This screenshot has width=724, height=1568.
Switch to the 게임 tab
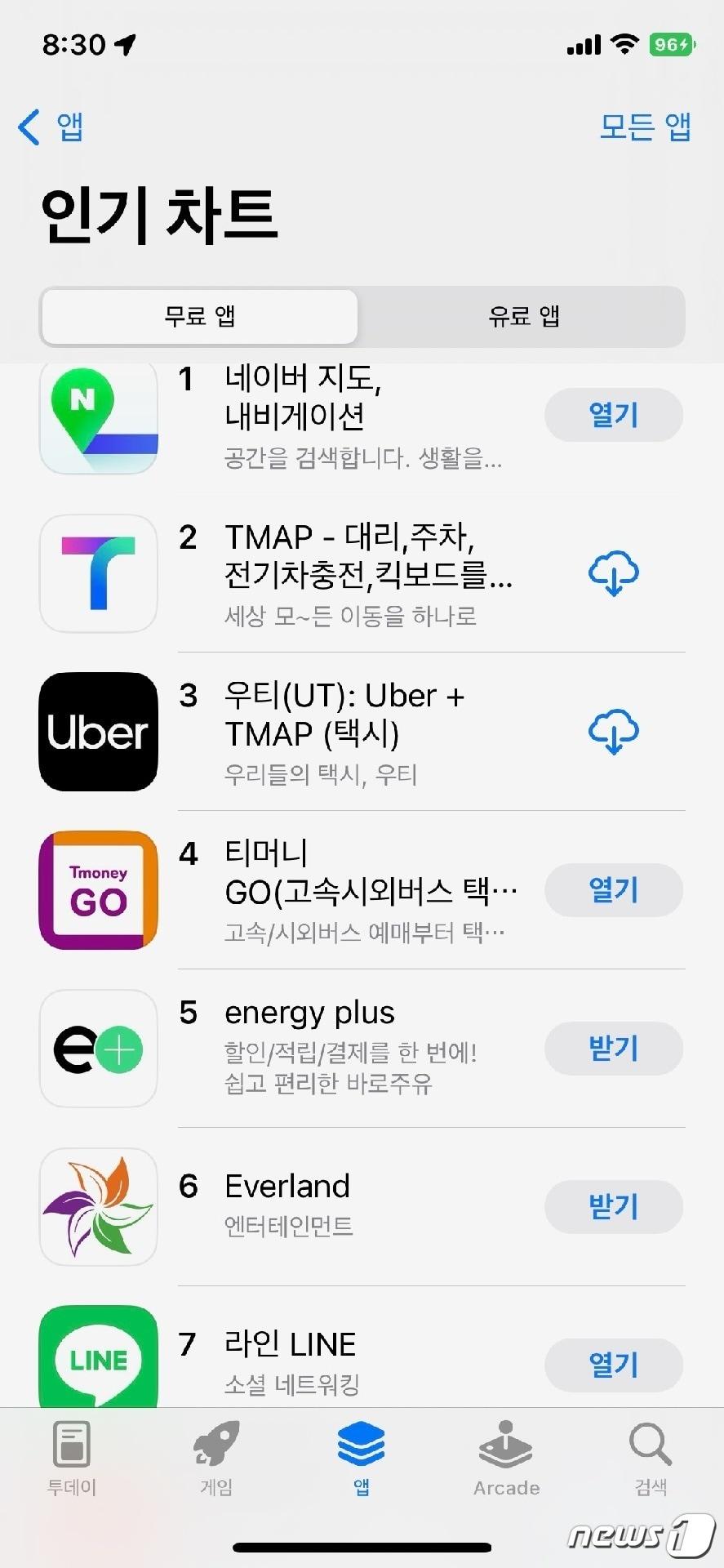216,1459
